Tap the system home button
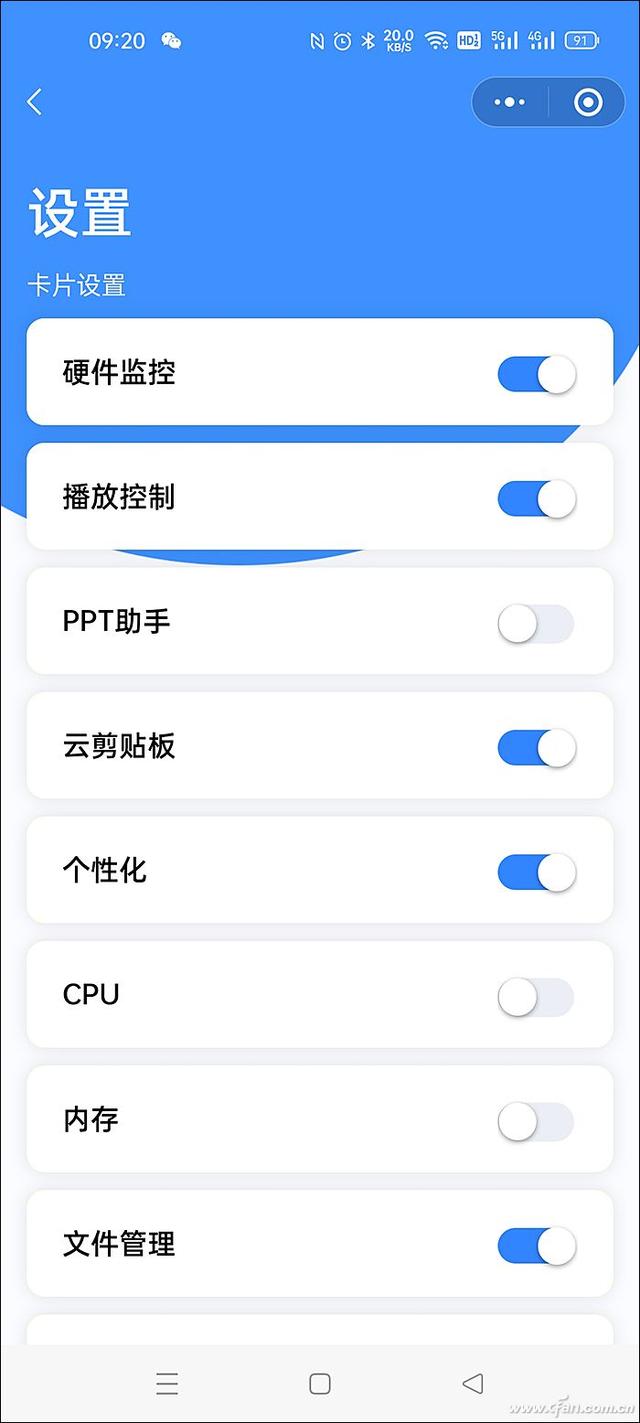 [320, 1383]
